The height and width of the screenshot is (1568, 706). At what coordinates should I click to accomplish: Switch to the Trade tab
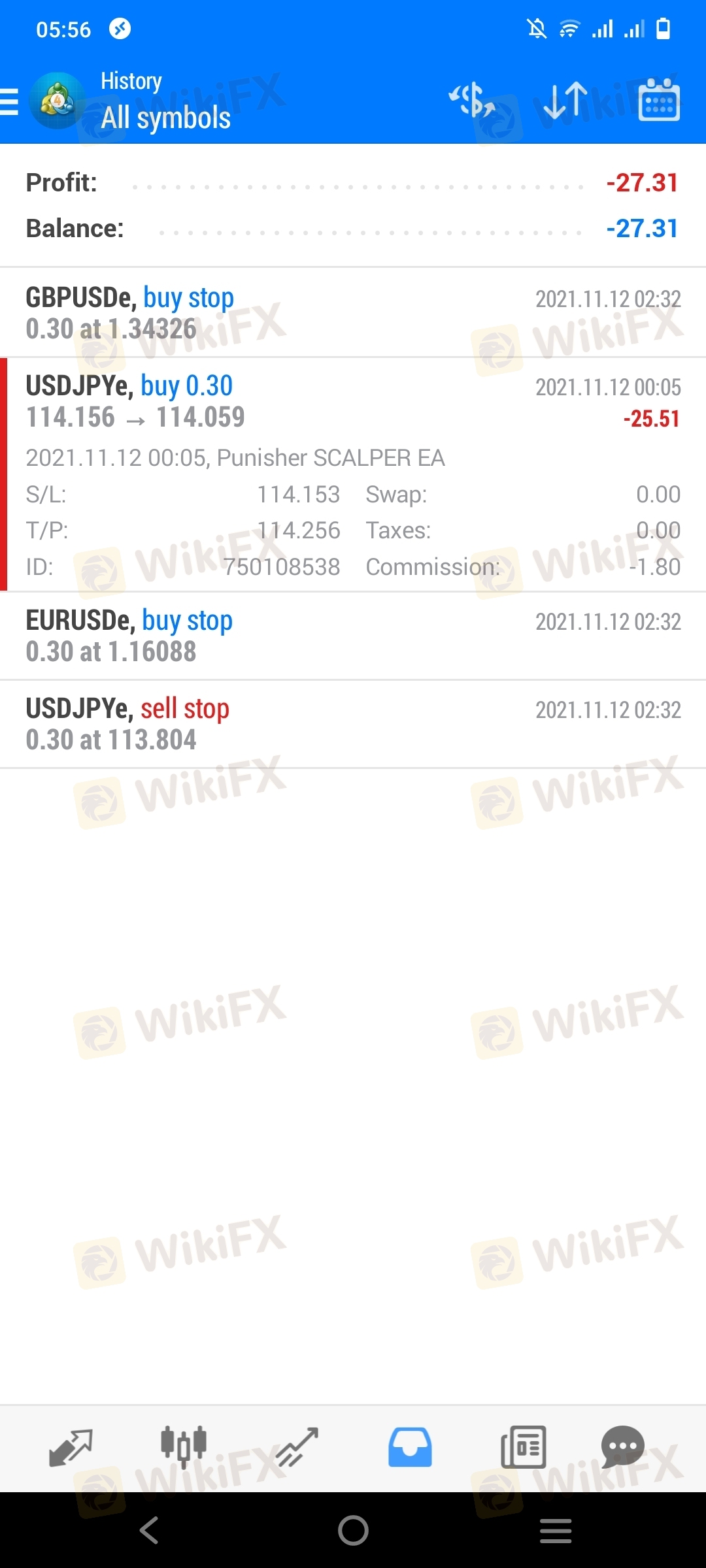(297, 1448)
